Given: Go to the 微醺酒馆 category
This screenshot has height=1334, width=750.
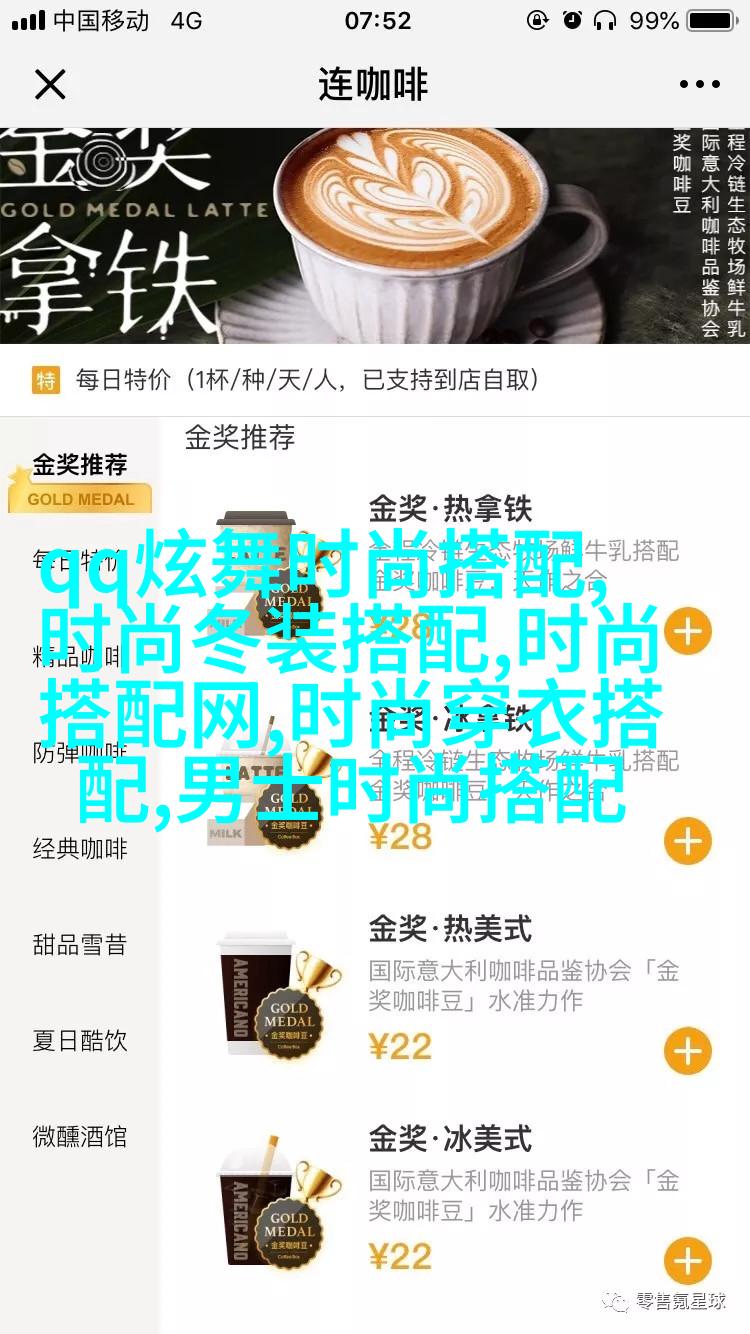Looking at the screenshot, I should click(80, 1137).
